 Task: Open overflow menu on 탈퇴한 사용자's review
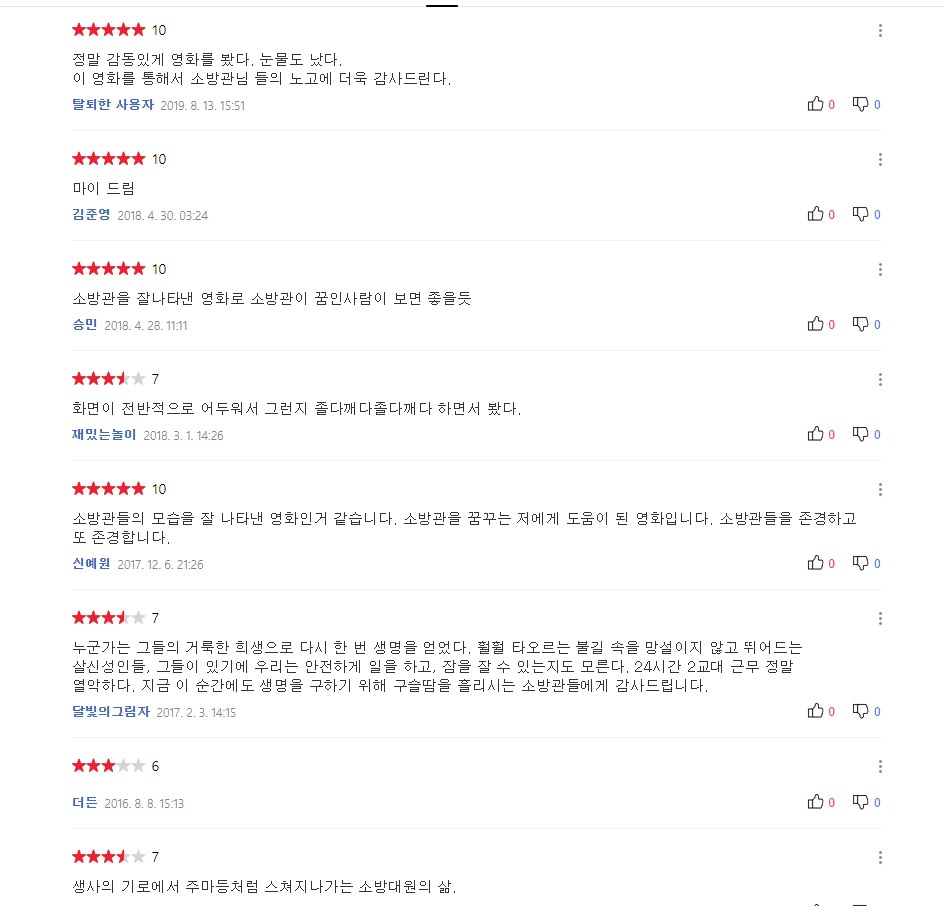point(880,31)
